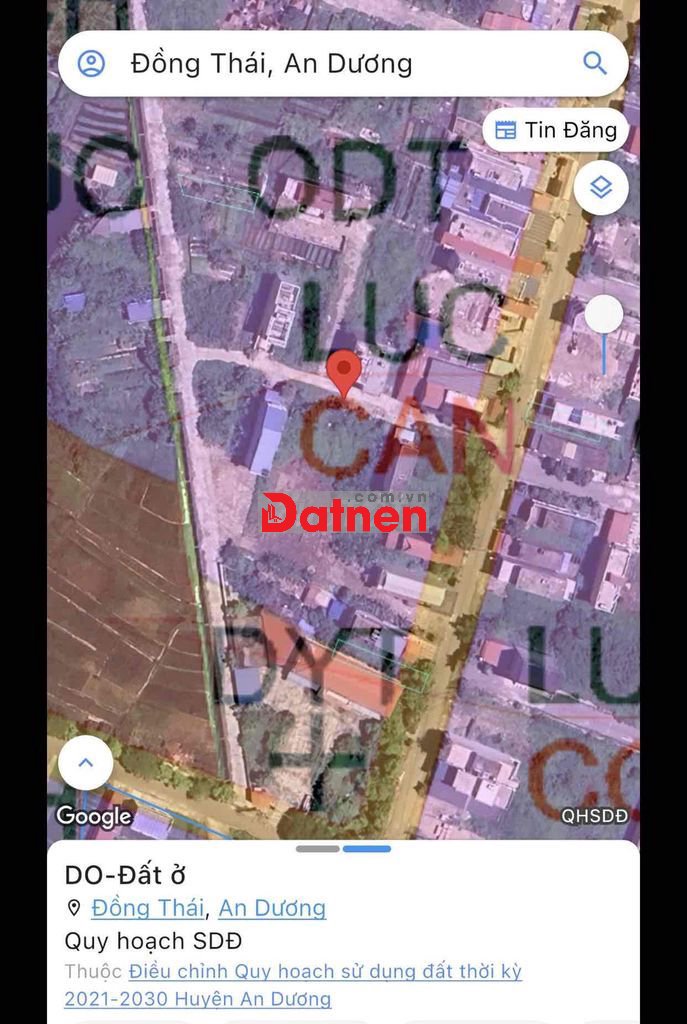Tap the magnifier search icon
The image size is (687, 1024).
[x=595, y=64]
